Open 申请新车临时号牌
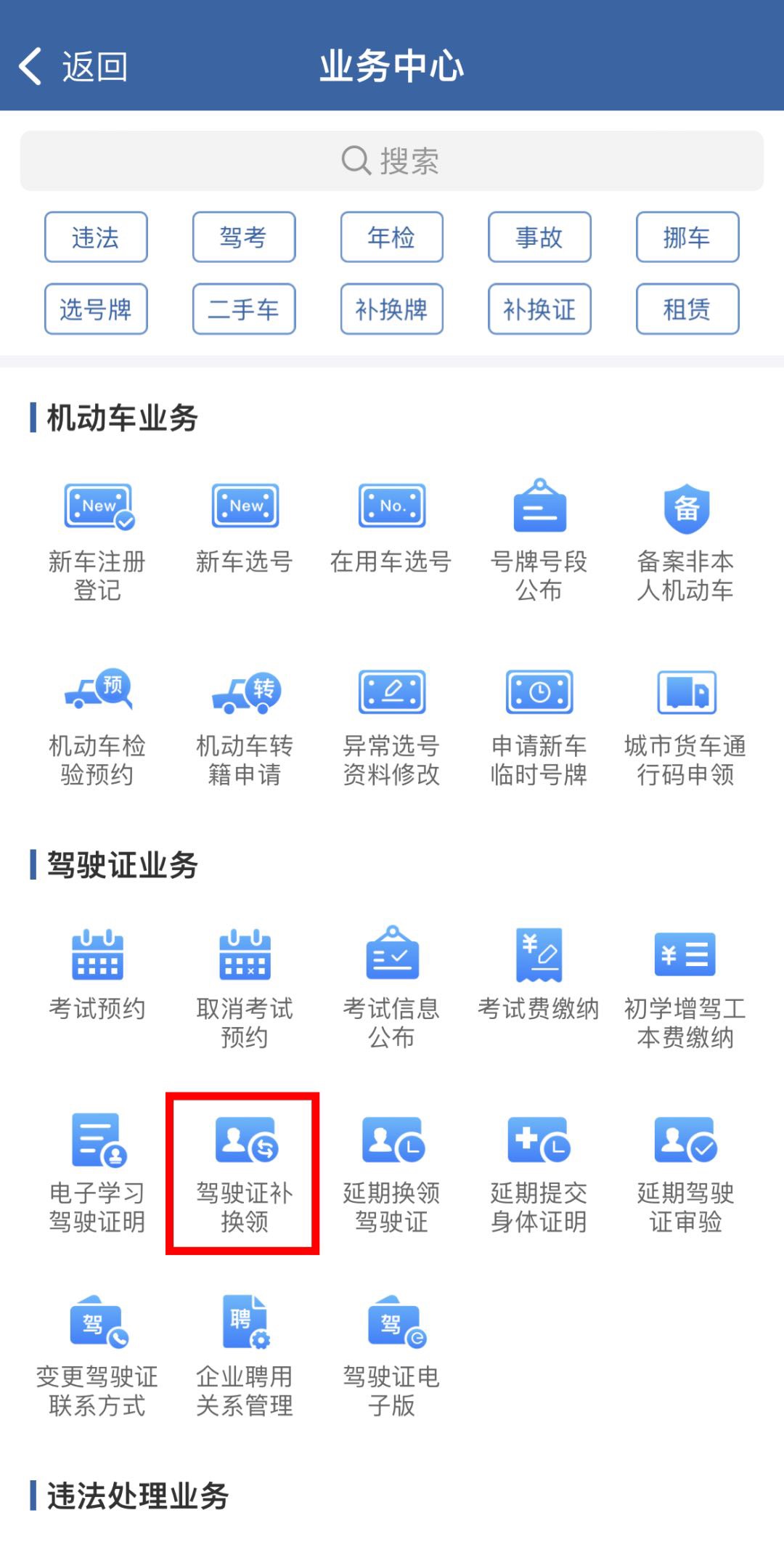 (x=539, y=726)
